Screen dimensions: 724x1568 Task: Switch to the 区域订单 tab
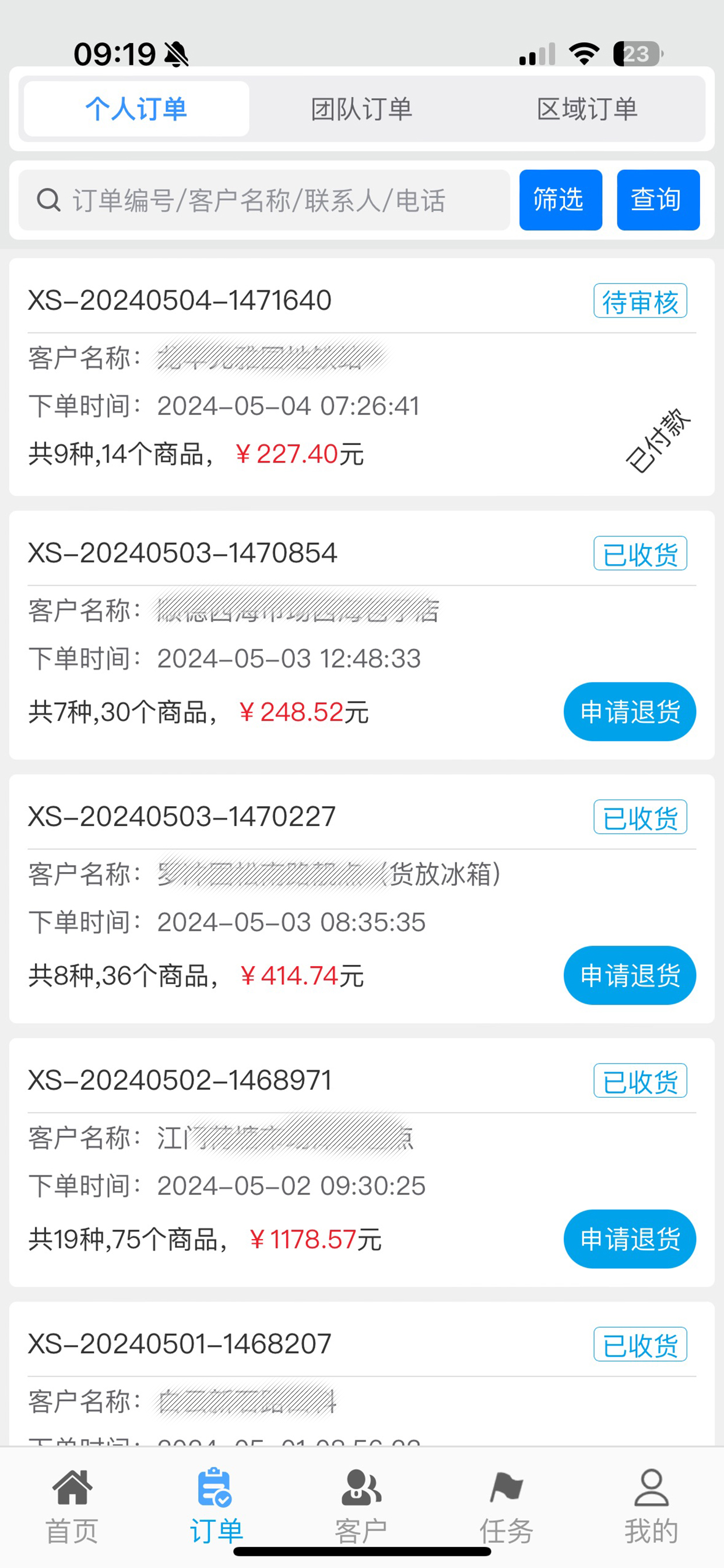point(587,110)
